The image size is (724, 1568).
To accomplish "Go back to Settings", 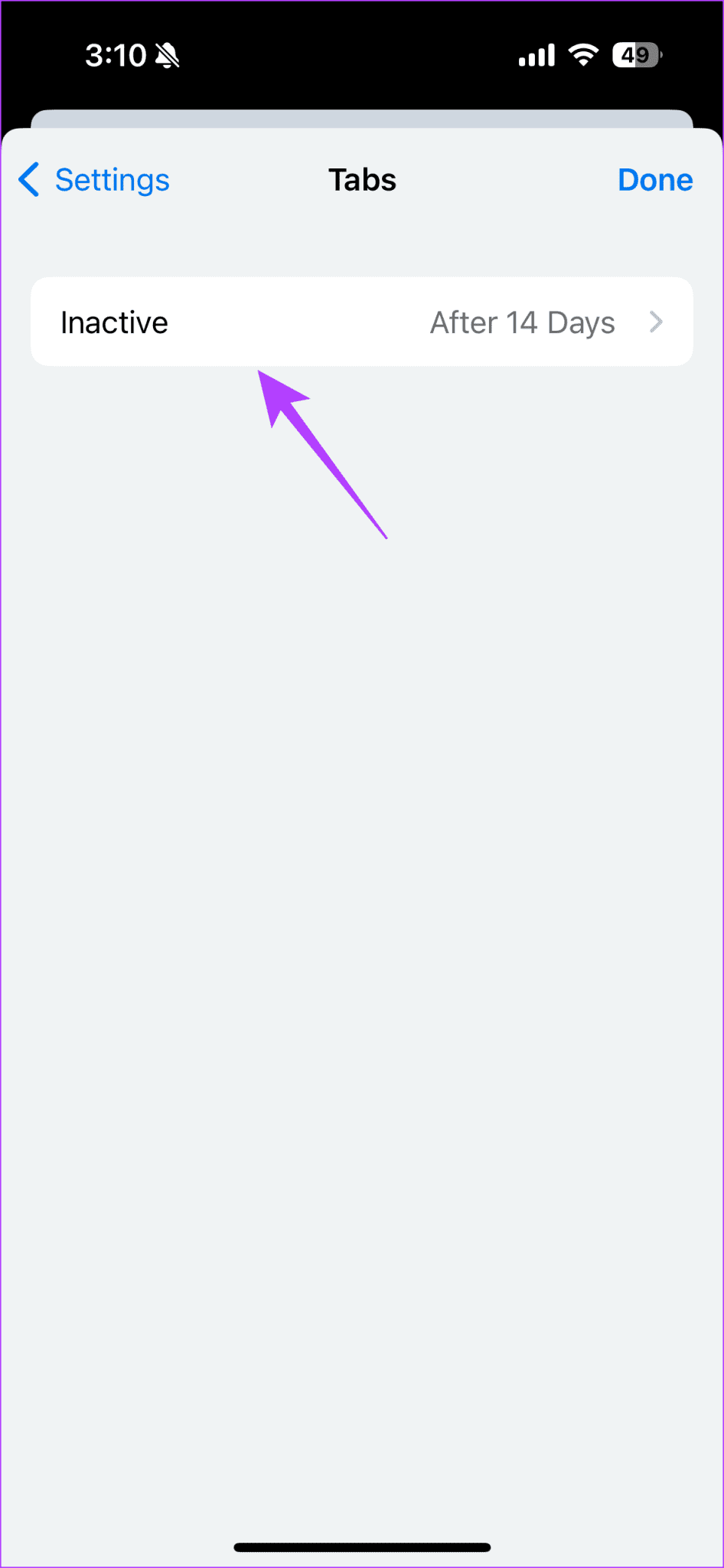I will pos(95,181).
